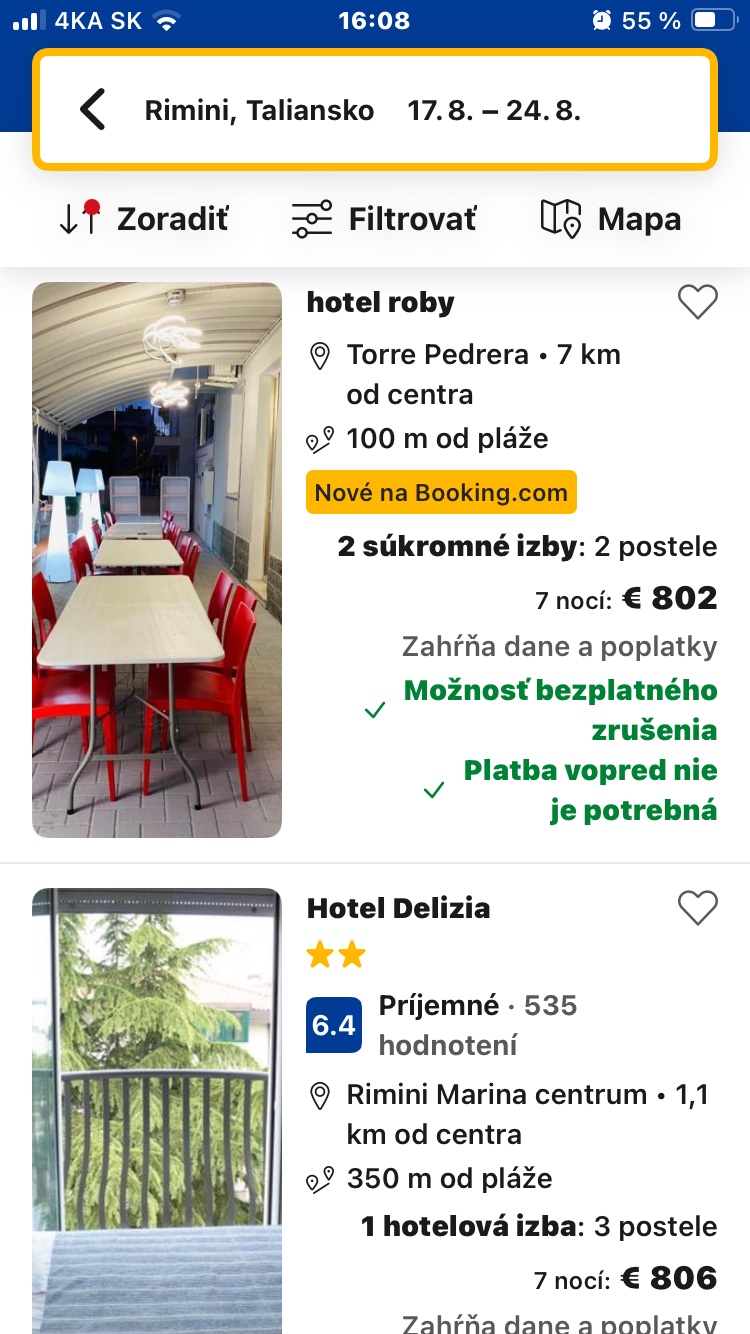Viewport: 750px width, 1334px height.
Task: Save hotel roby to favorites
Action: (x=697, y=302)
